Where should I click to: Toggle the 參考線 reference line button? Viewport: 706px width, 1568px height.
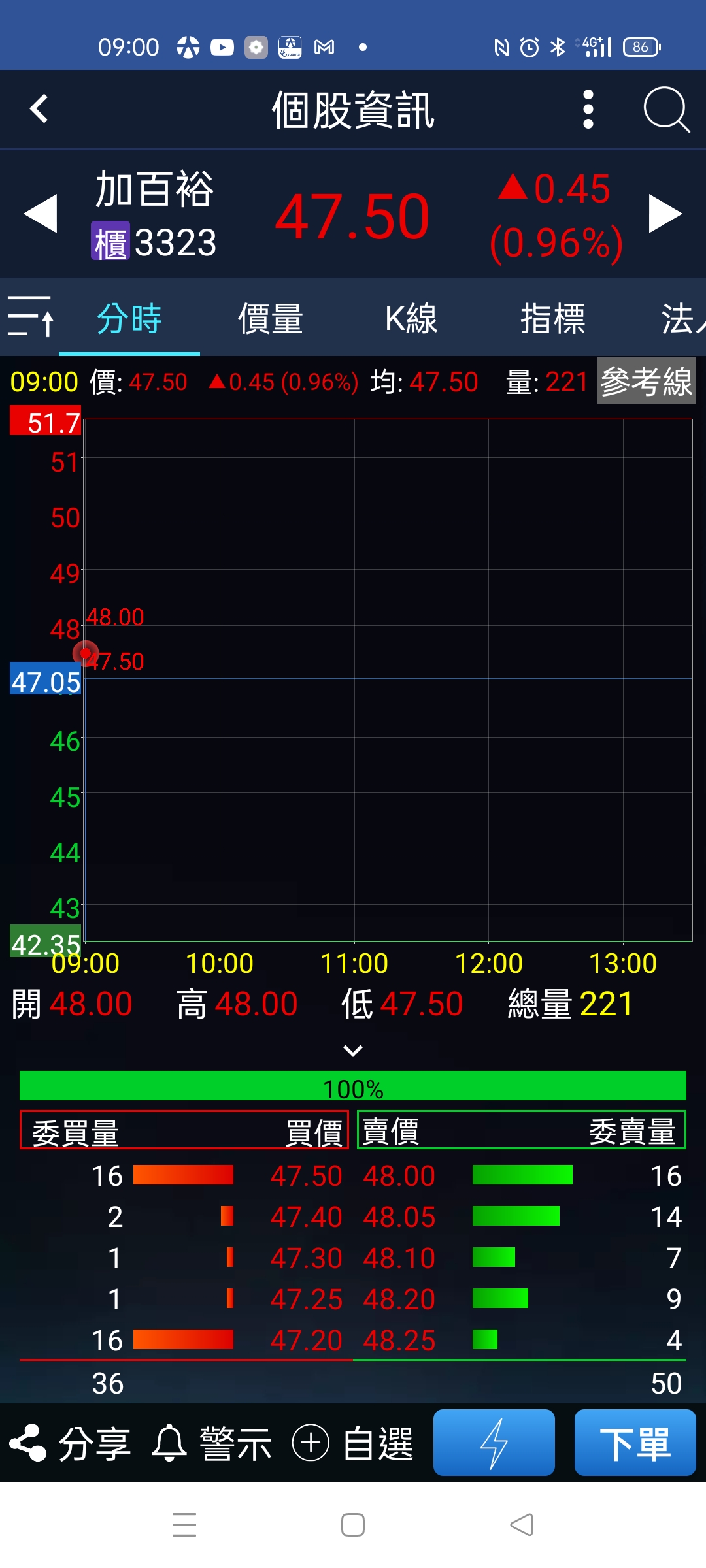(x=646, y=381)
